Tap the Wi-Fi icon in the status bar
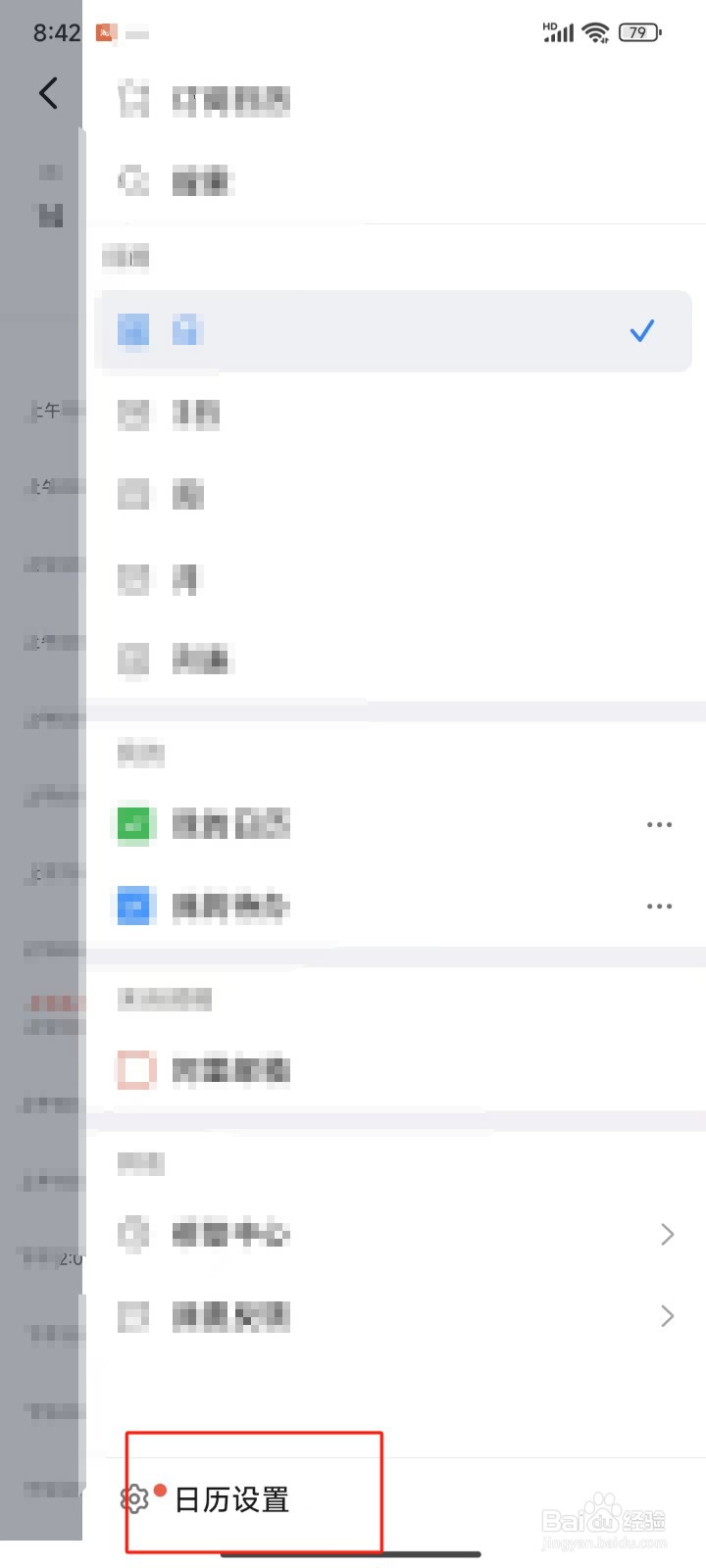The height and width of the screenshot is (1568, 706). point(594,32)
